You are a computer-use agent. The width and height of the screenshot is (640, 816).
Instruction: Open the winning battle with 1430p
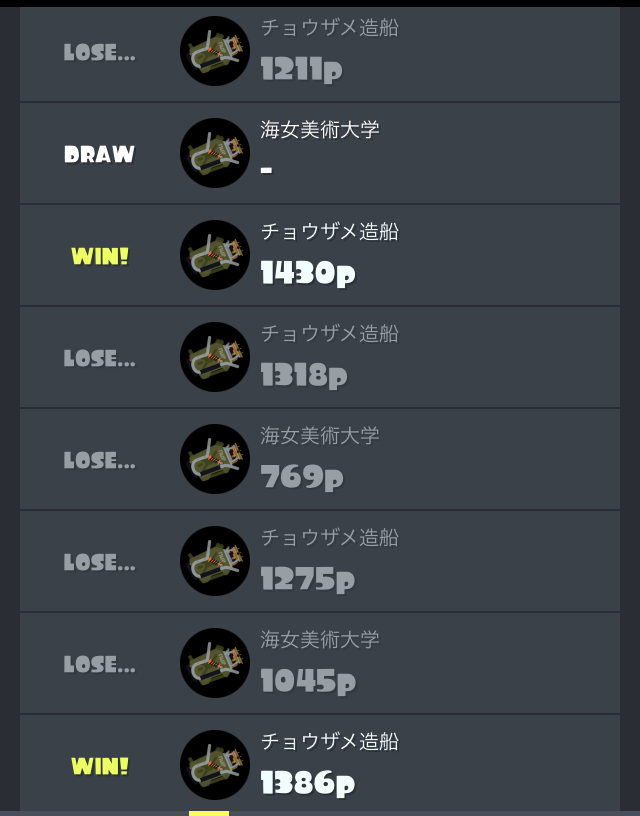pyautogui.click(x=320, y=256)
